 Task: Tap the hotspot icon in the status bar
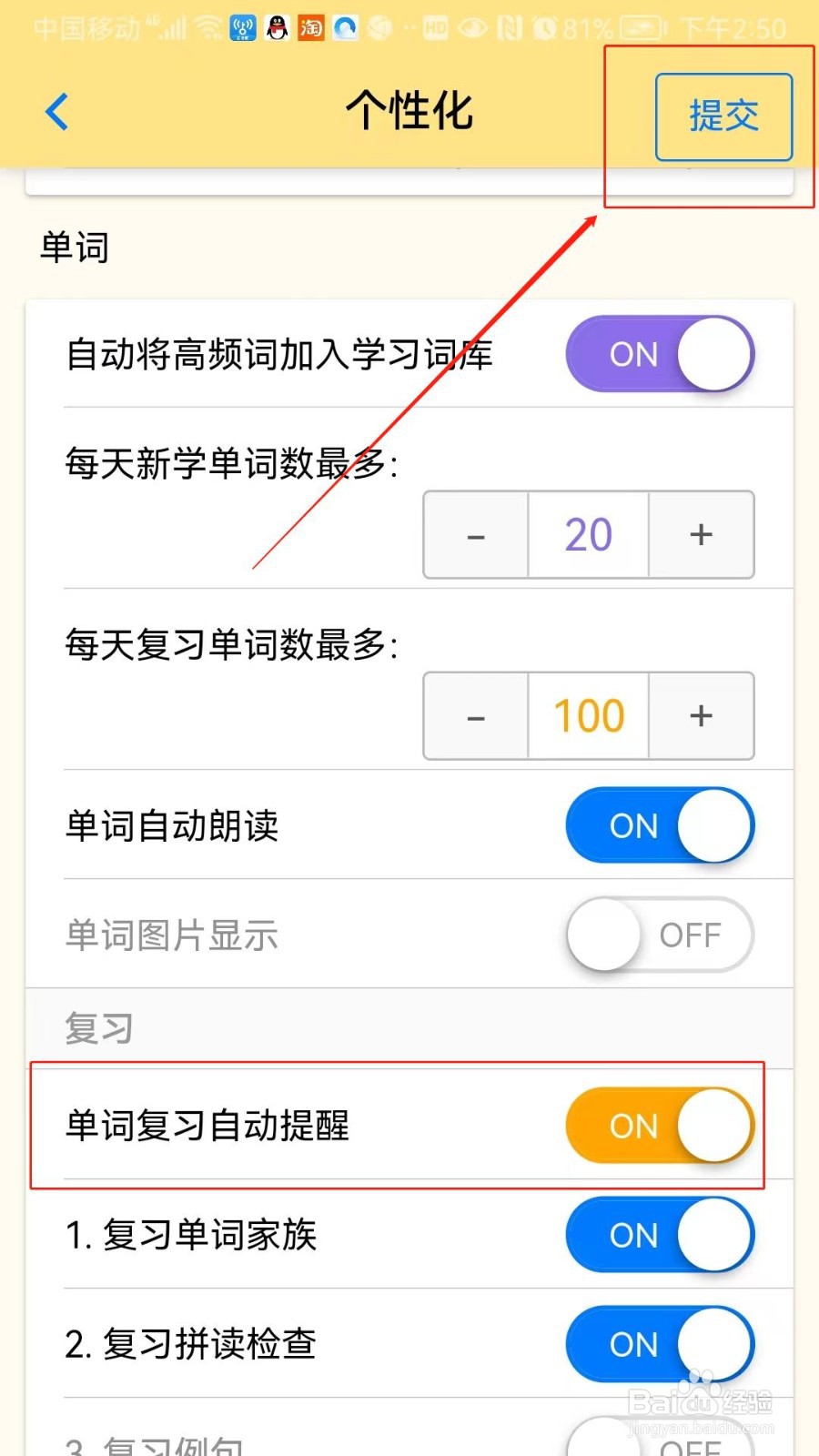click(241, 28)
